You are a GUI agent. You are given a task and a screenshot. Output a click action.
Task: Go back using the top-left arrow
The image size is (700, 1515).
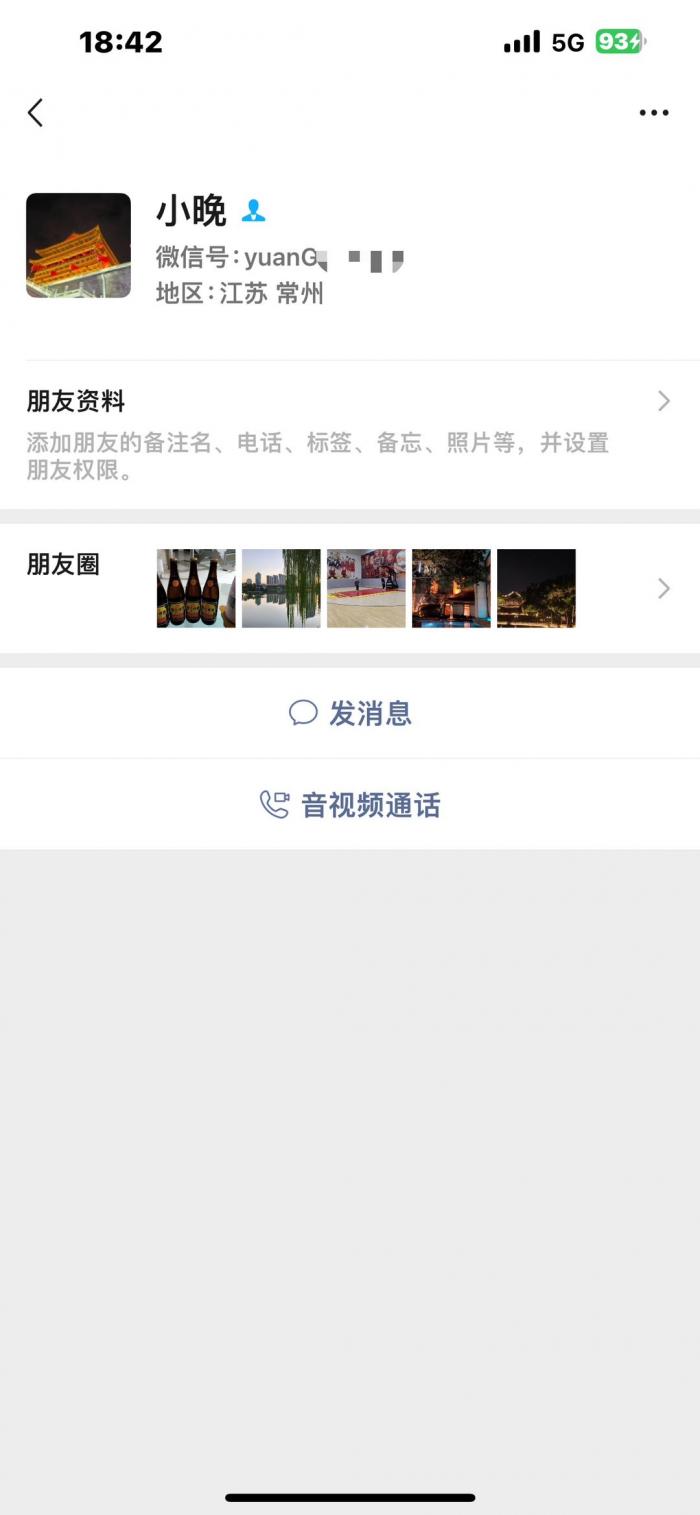pyautogui.click(x=36, y=113)
